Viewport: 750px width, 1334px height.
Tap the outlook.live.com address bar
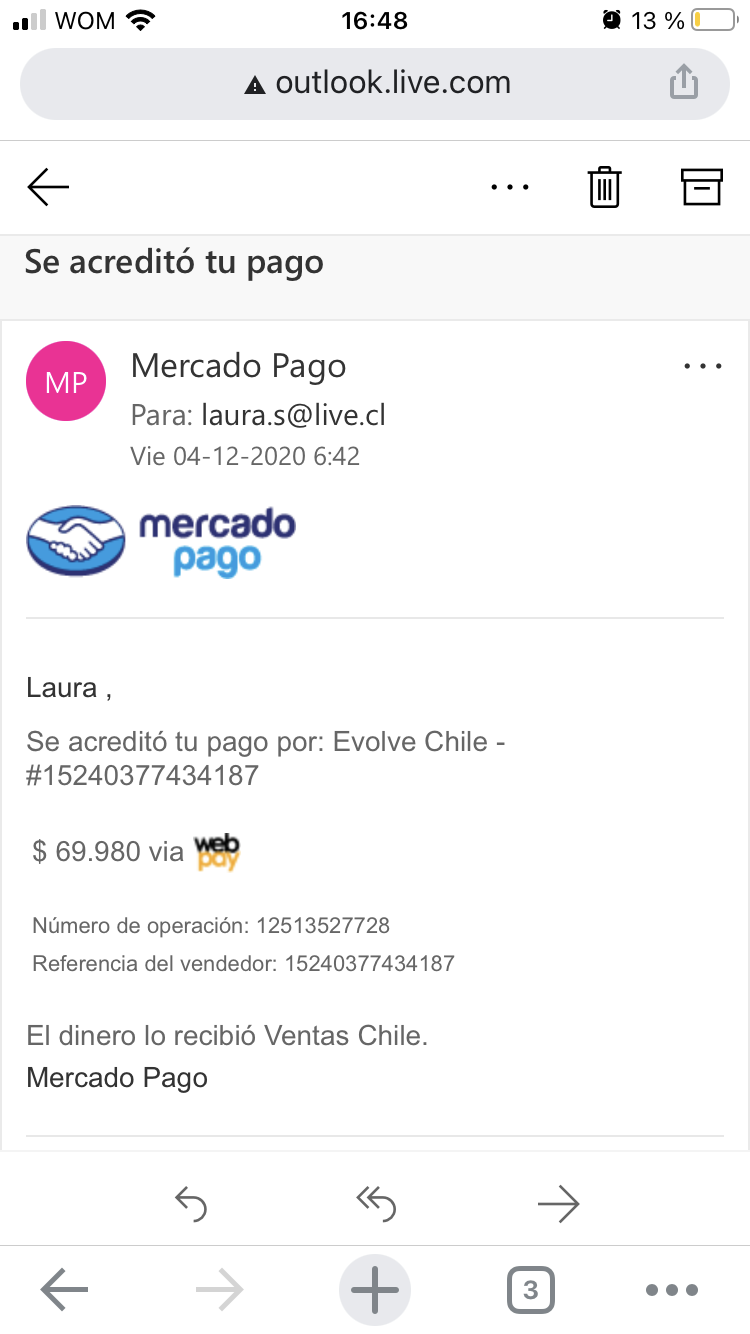click(389, 84)
